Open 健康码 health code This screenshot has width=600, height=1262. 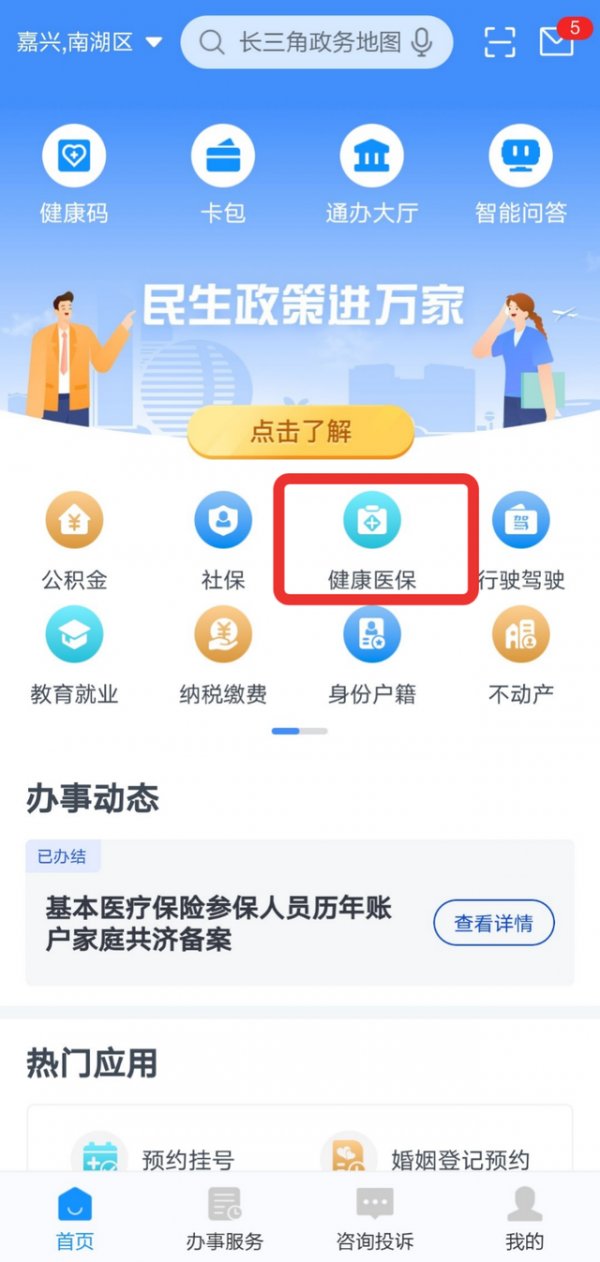point(74,174)
